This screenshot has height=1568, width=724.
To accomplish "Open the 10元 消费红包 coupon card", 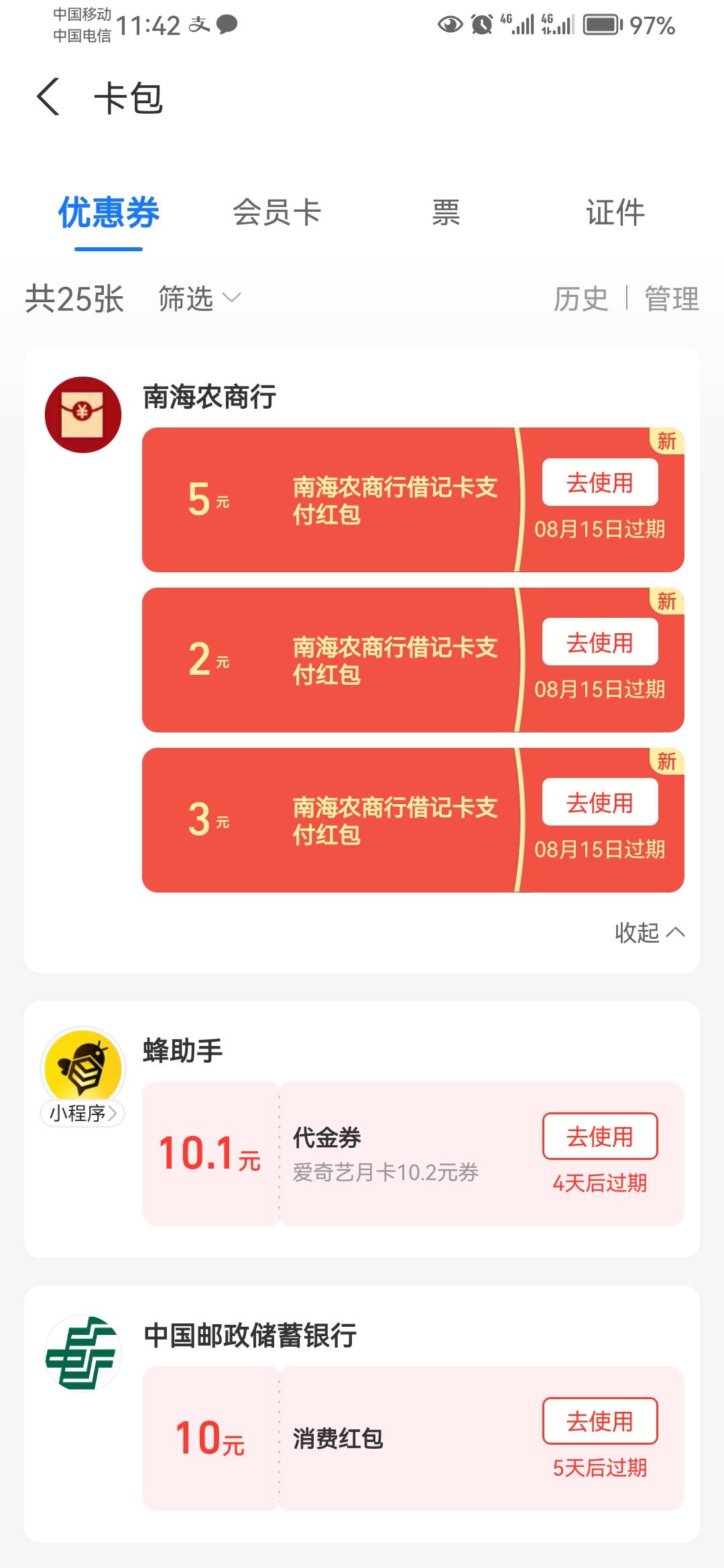I will click(413, 1439).
